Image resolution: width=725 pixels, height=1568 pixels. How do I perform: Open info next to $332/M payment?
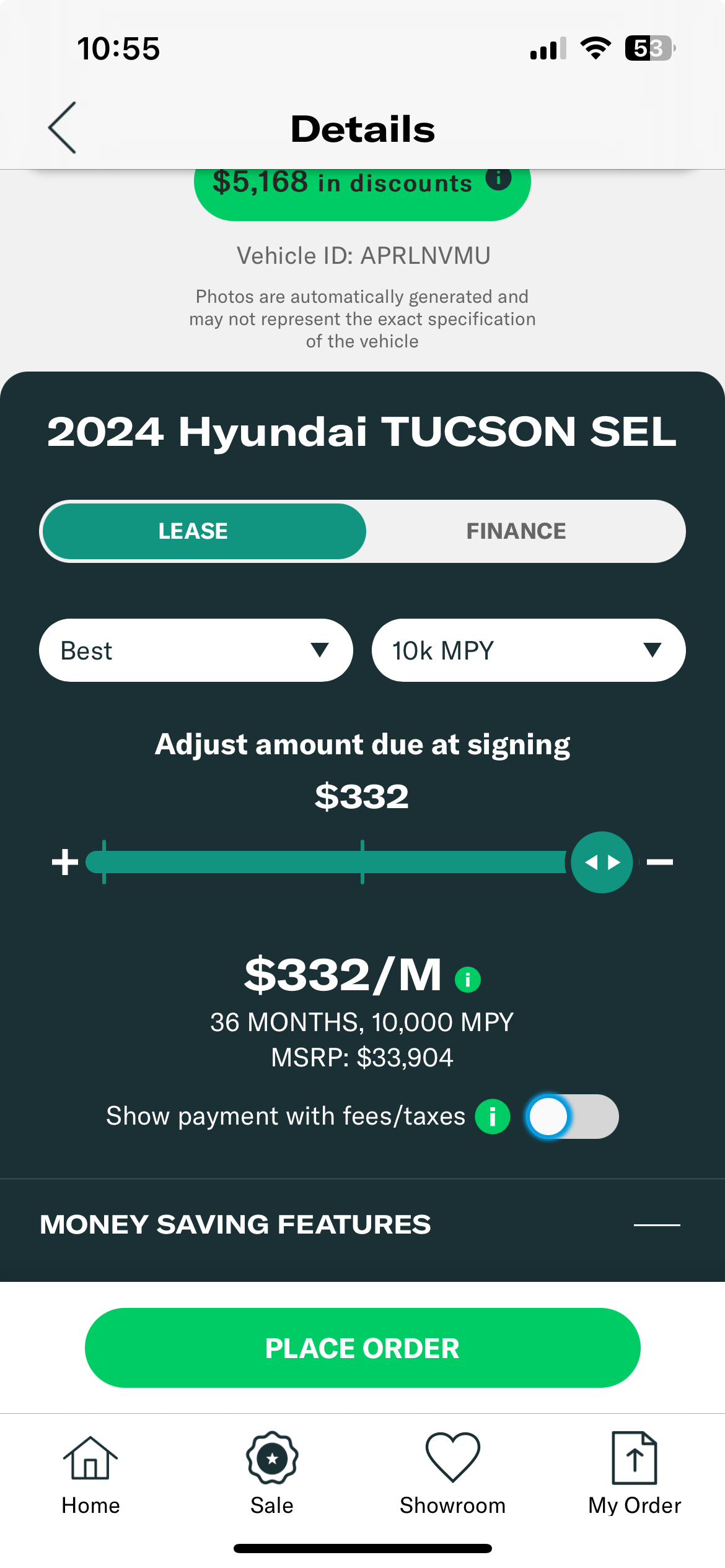pyautogui.click(x=468, y=980)
